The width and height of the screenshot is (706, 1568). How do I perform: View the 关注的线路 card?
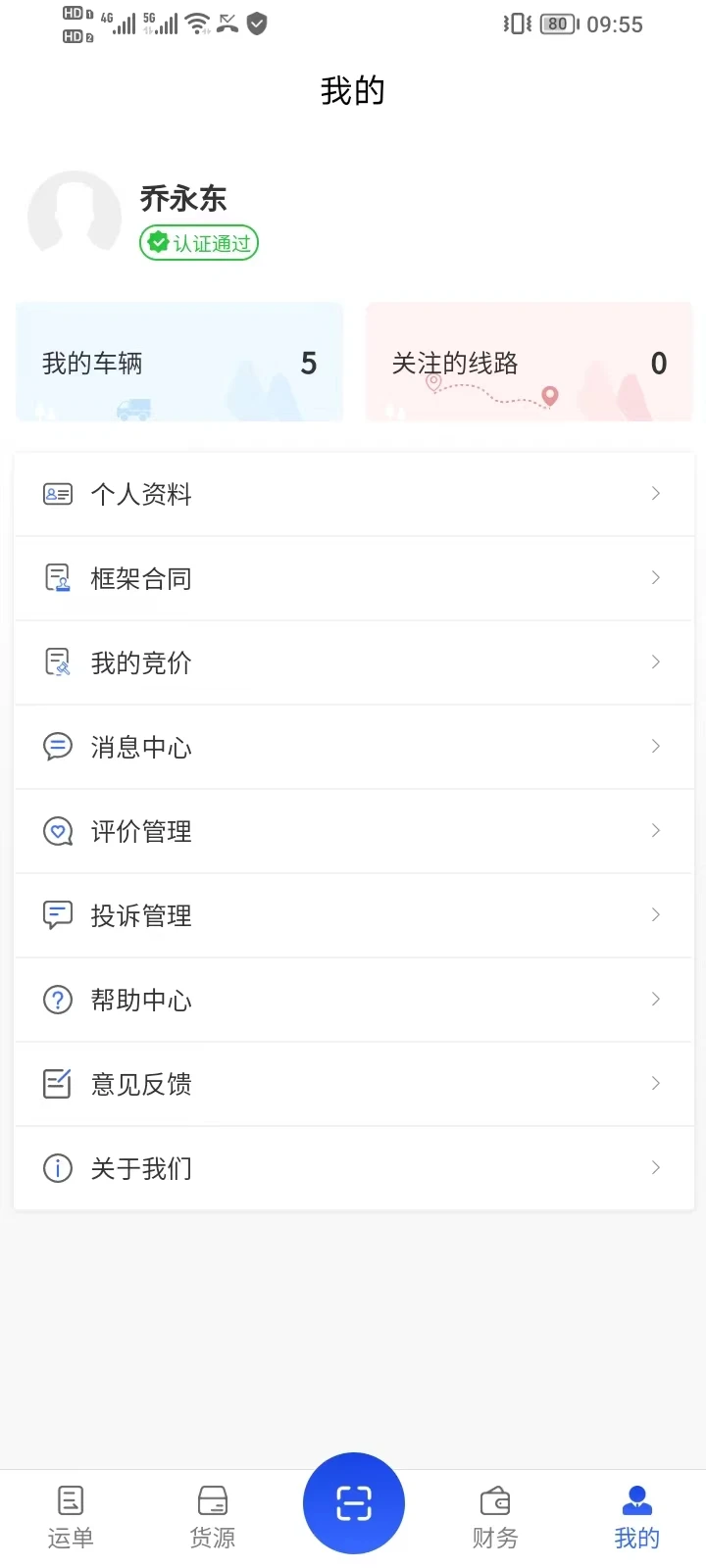(x=529, y=361)
